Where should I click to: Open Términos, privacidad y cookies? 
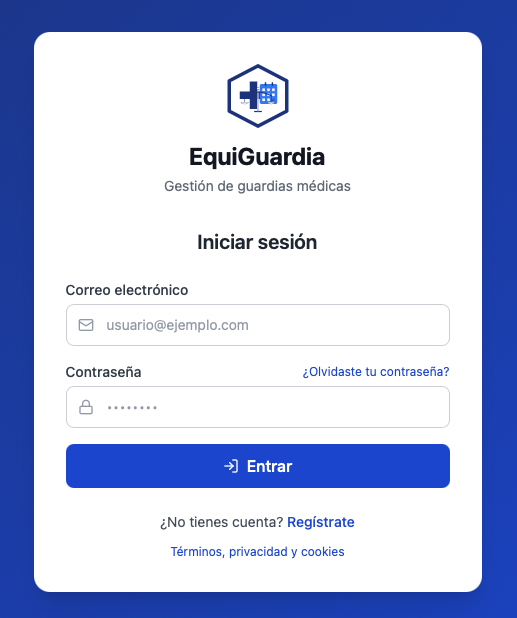click(257, 552)
